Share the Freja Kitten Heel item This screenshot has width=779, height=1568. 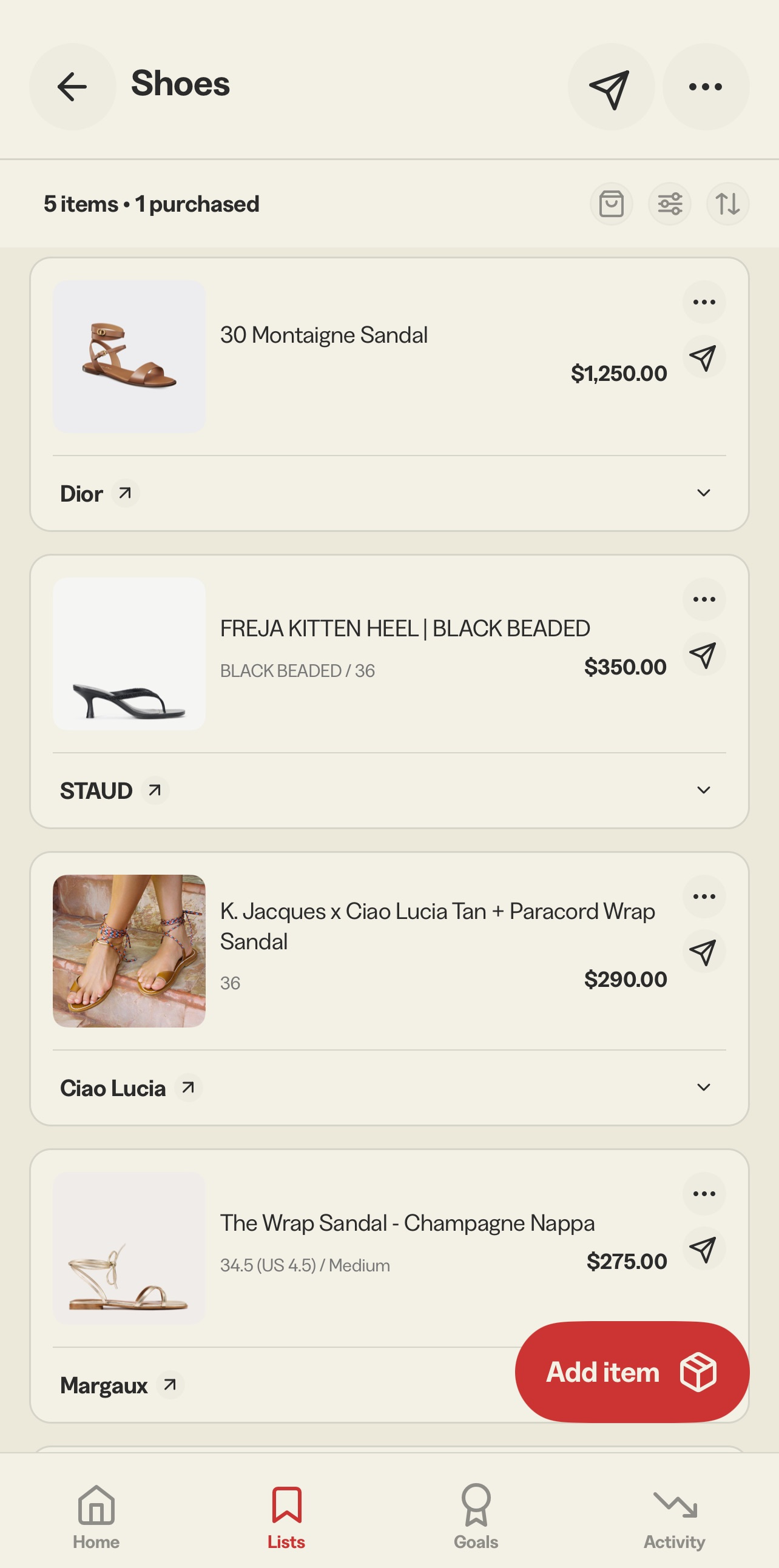704,655
